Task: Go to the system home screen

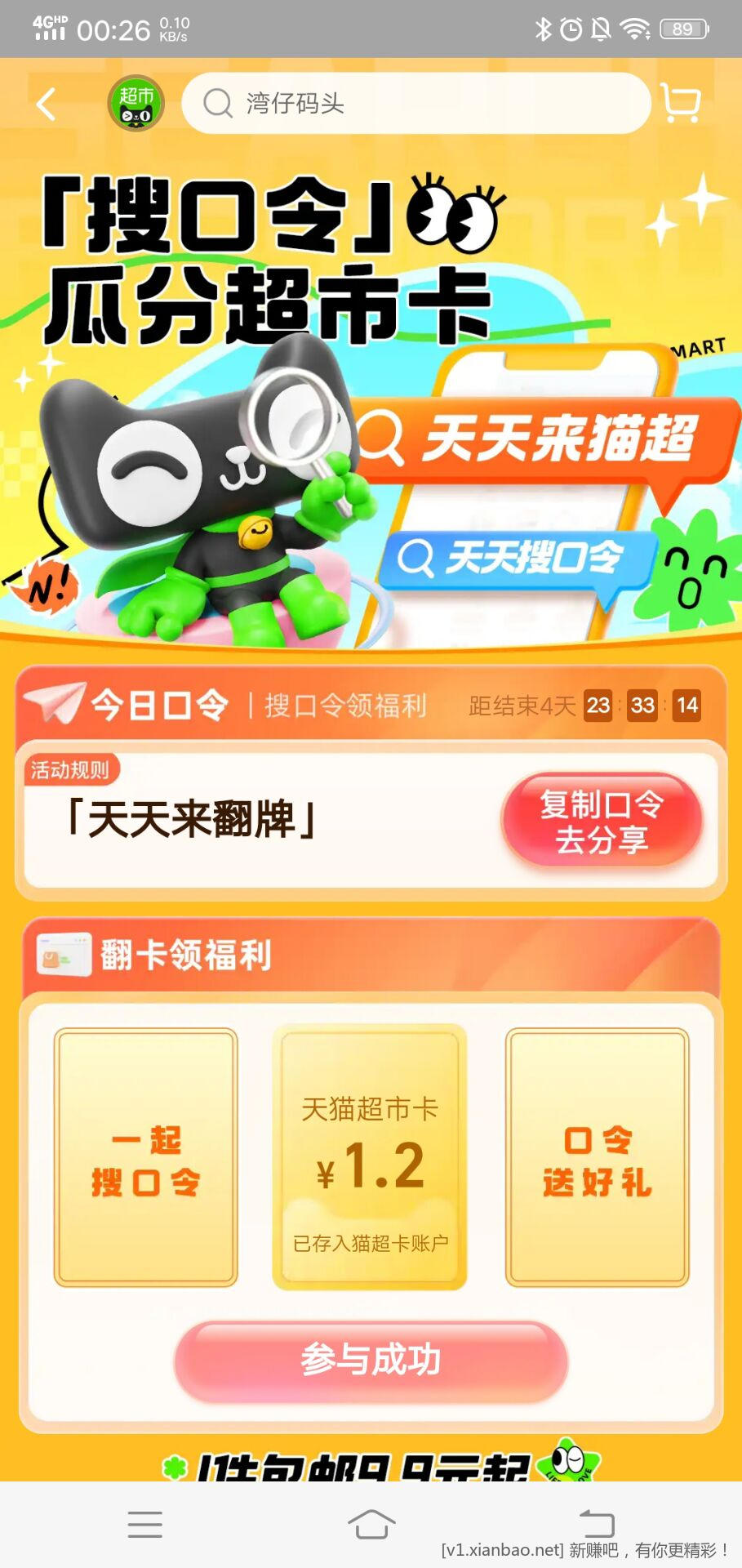Action: click(371, 1524)
